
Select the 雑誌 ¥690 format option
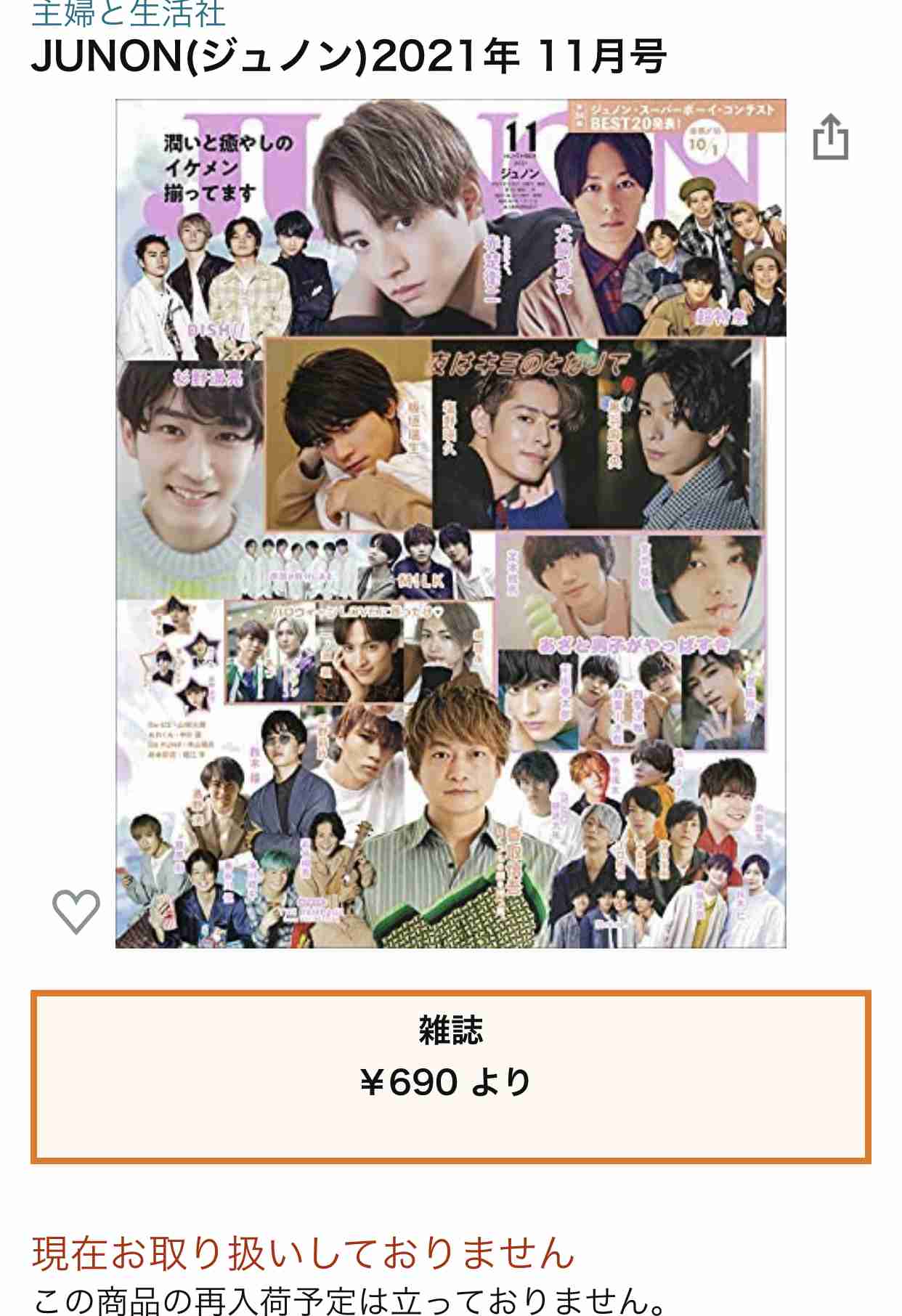tap(450, 1077)
